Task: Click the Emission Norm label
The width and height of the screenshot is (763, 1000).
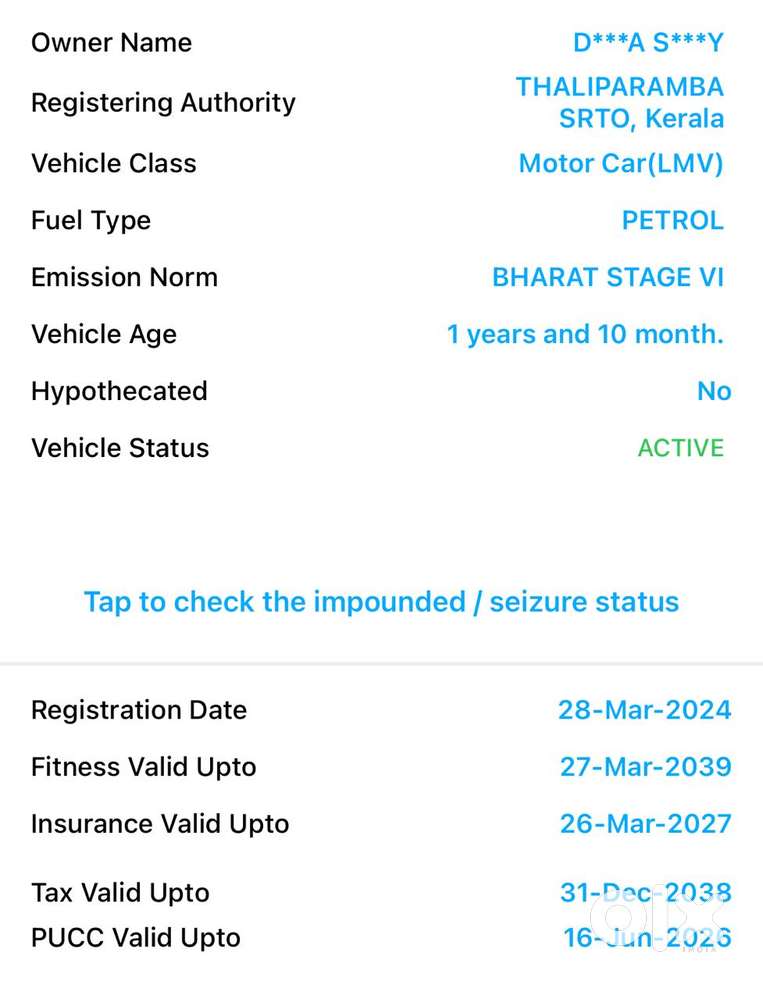Action: (124, 277)
